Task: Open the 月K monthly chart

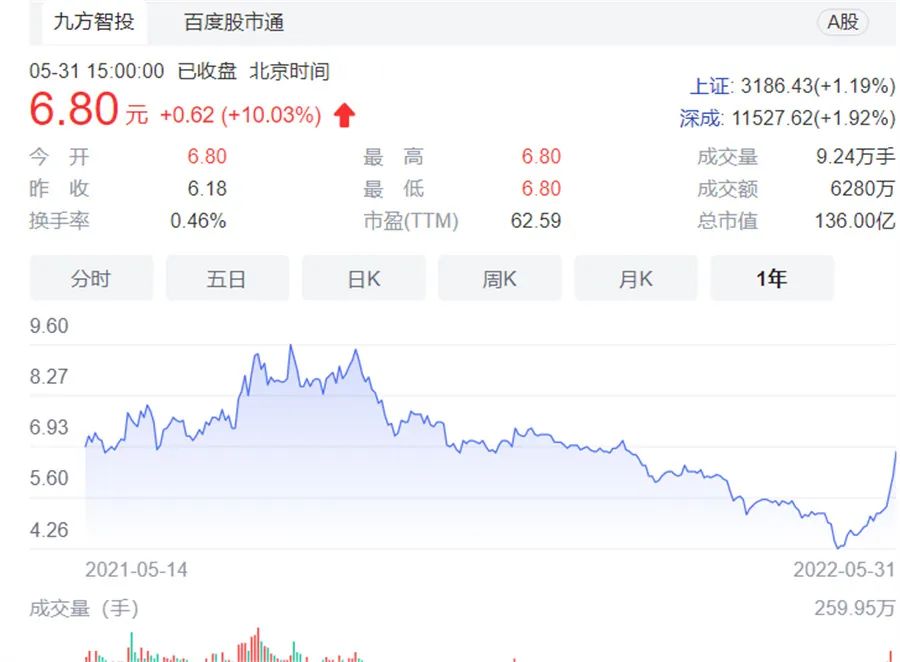Action: (x=635, y=279)
